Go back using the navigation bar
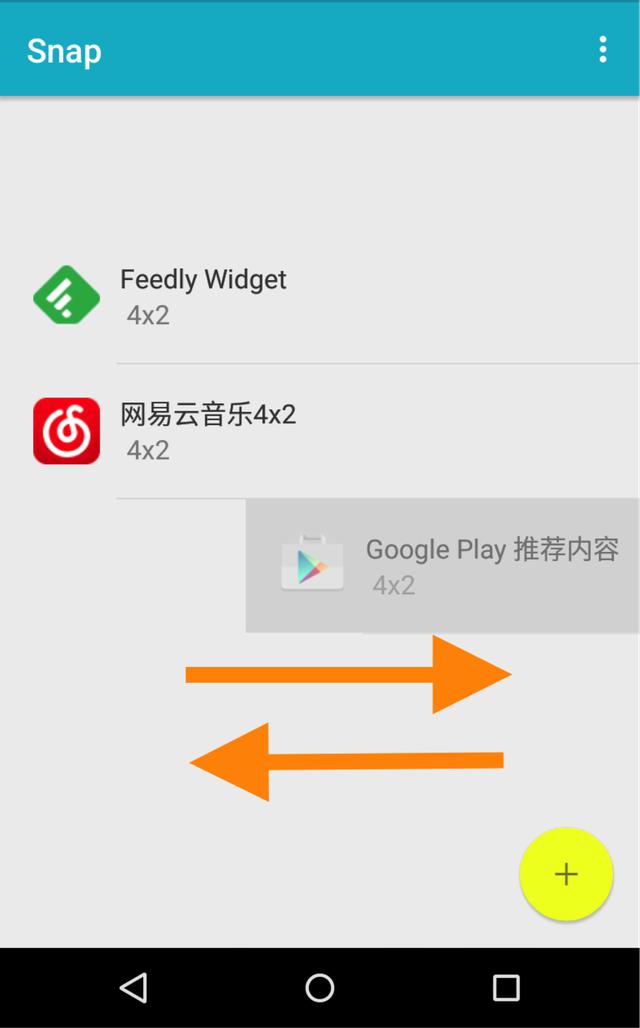 (133, 988)
